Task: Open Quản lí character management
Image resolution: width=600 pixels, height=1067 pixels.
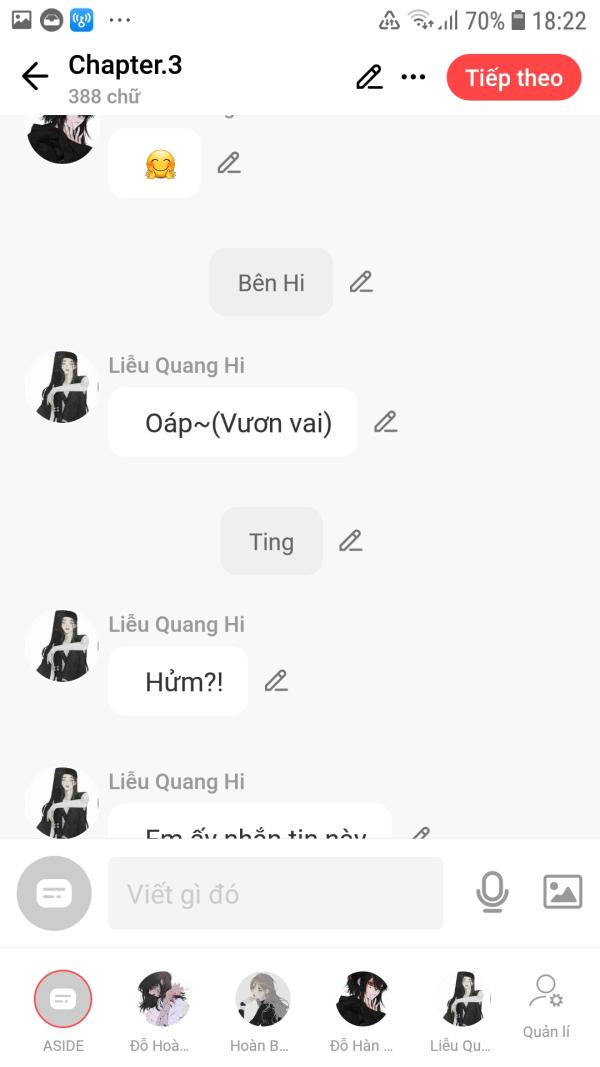Action: coord(546,1007)
